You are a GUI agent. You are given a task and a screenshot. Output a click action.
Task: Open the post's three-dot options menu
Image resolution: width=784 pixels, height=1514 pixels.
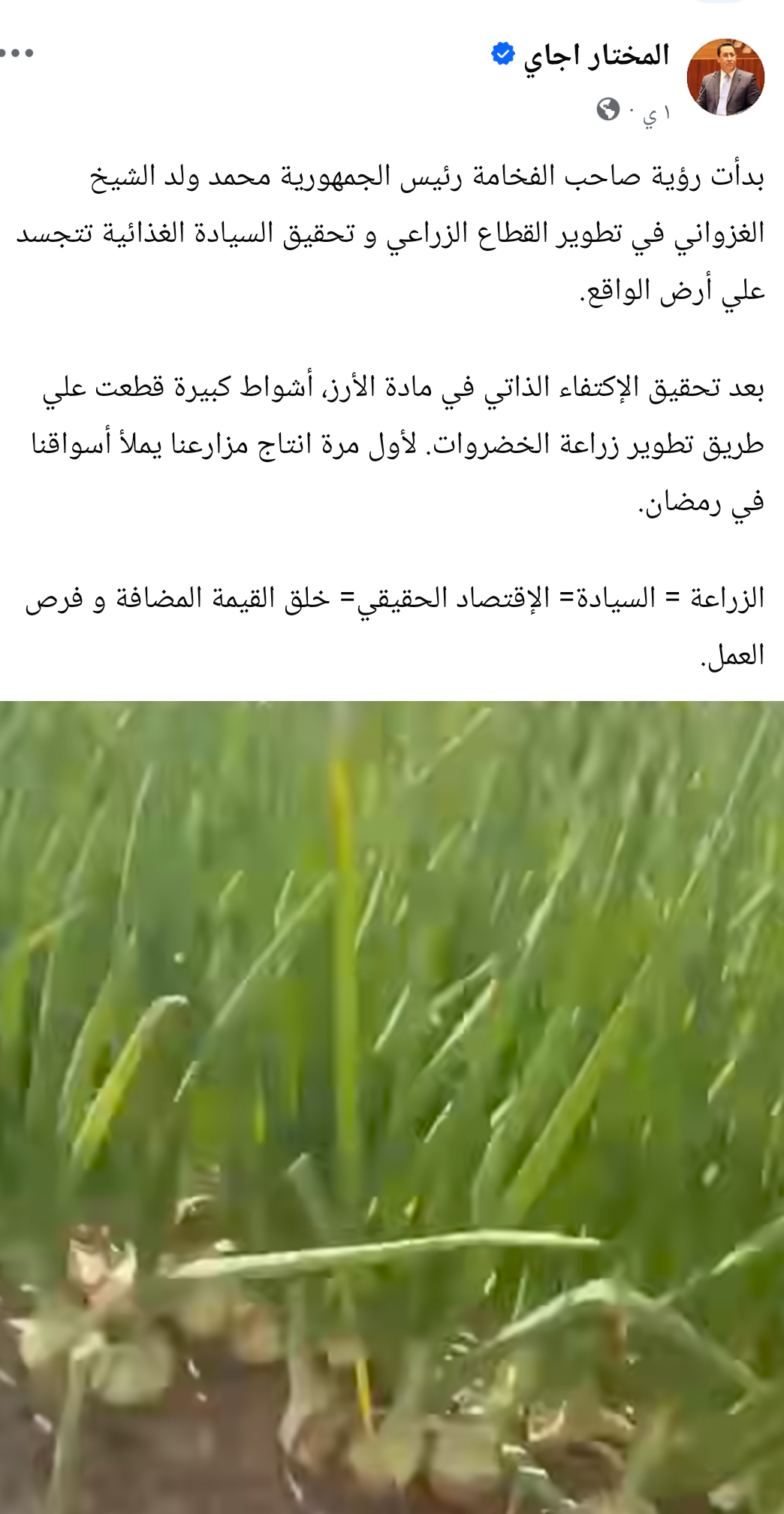(17, 53)
